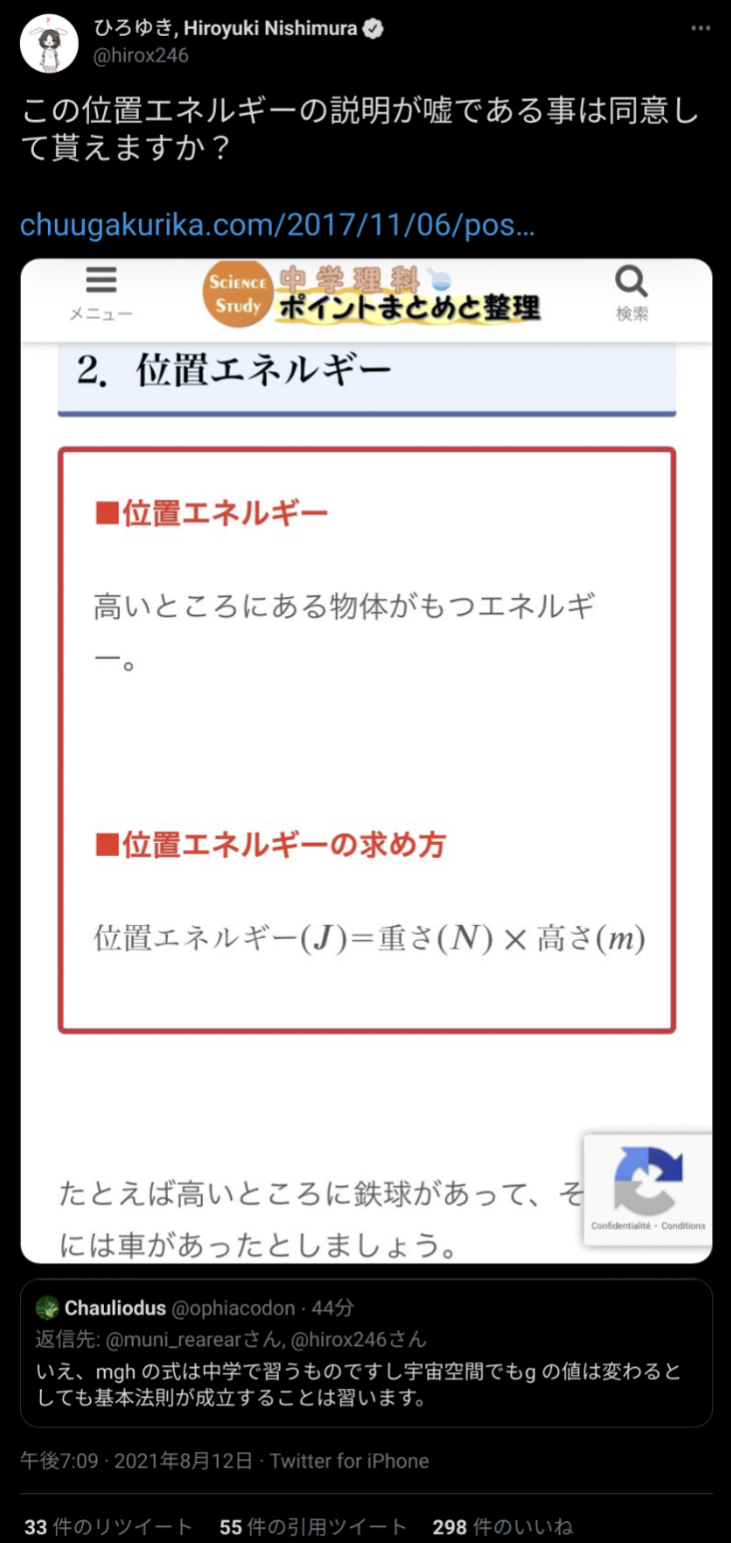Screen dimensions: 731x1543
Task: View the 33 retweets list
Action: [108, 1527]
